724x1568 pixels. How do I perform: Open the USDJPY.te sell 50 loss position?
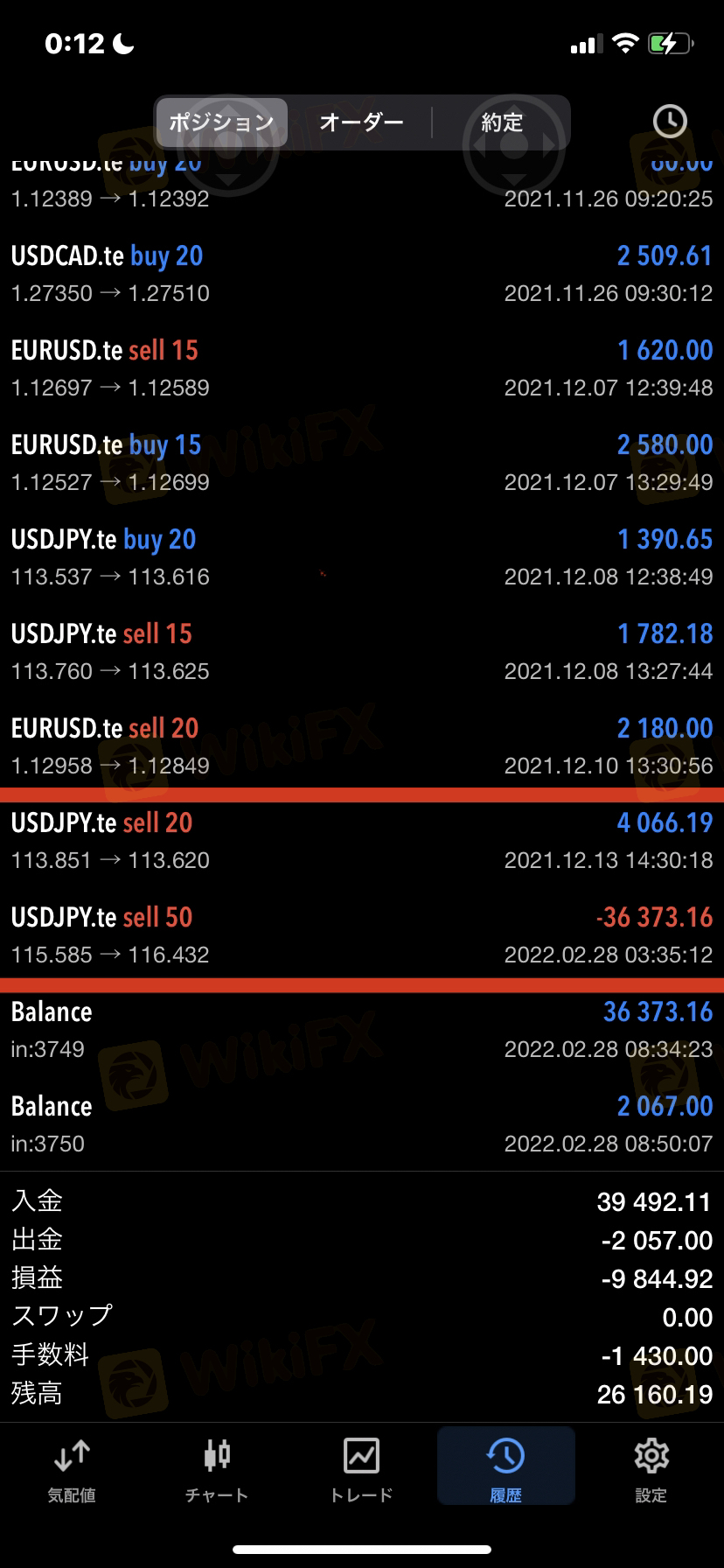(362, 935)
